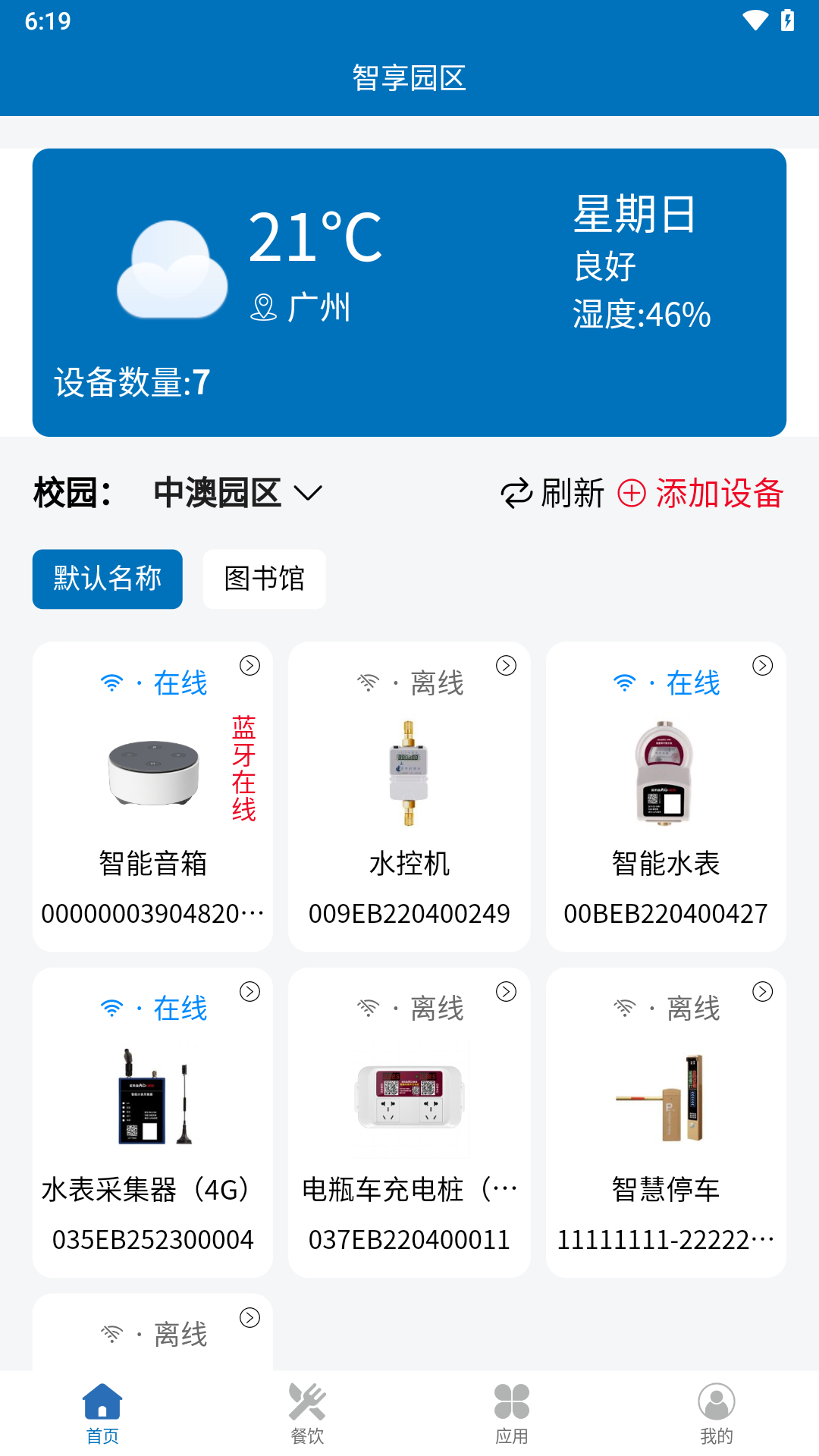Expand details arrow on 电瓶车充电桩 card
Screen dimensions: 819x1456
[506, 990]
